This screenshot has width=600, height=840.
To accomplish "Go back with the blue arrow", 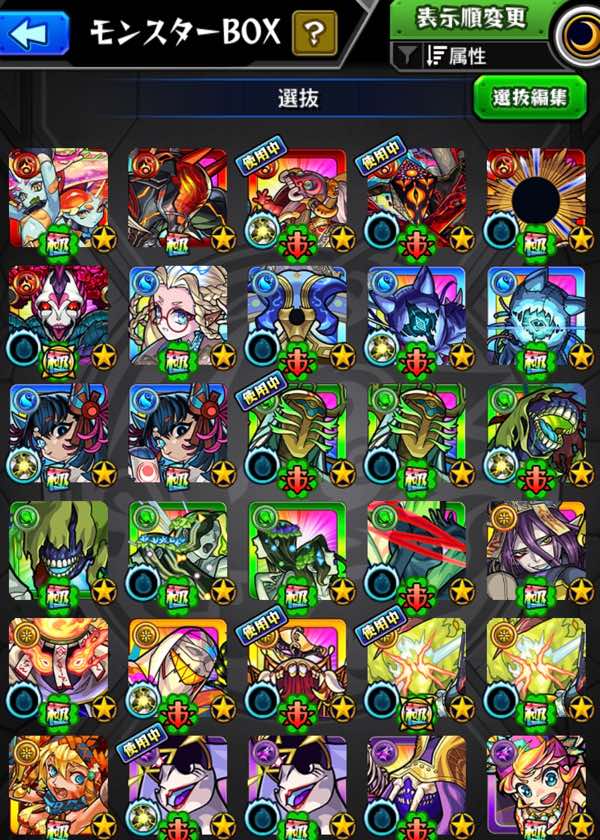I will (x=34, y=33).
